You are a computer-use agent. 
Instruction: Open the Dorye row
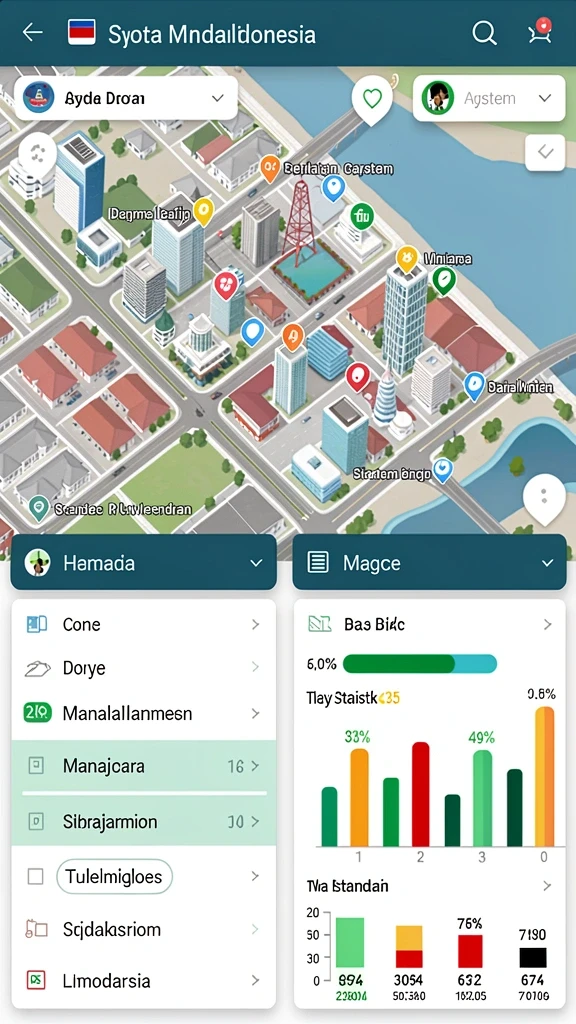144,668
